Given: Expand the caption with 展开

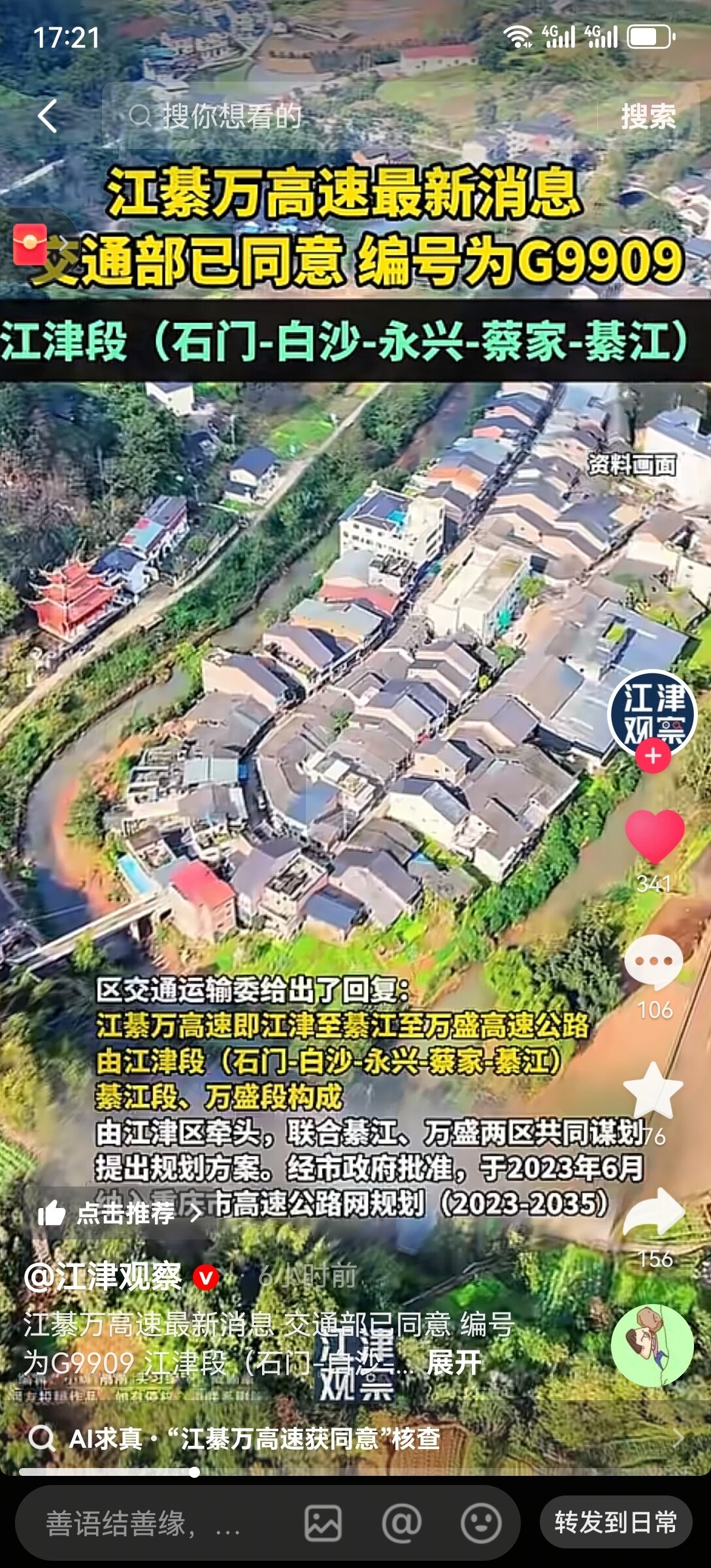Looking at the screenshot, I should coord(454,1362).
